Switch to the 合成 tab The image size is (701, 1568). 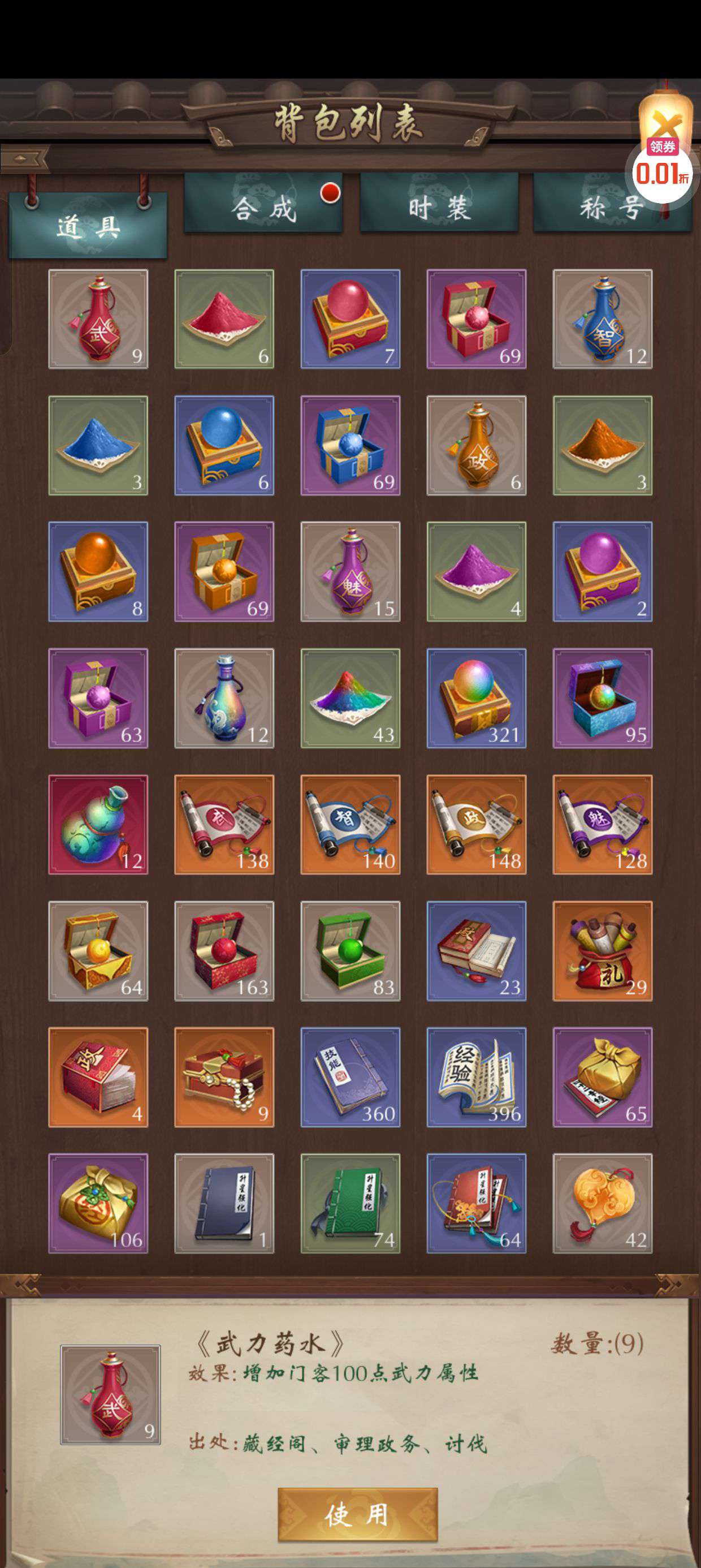click(263, 206)
